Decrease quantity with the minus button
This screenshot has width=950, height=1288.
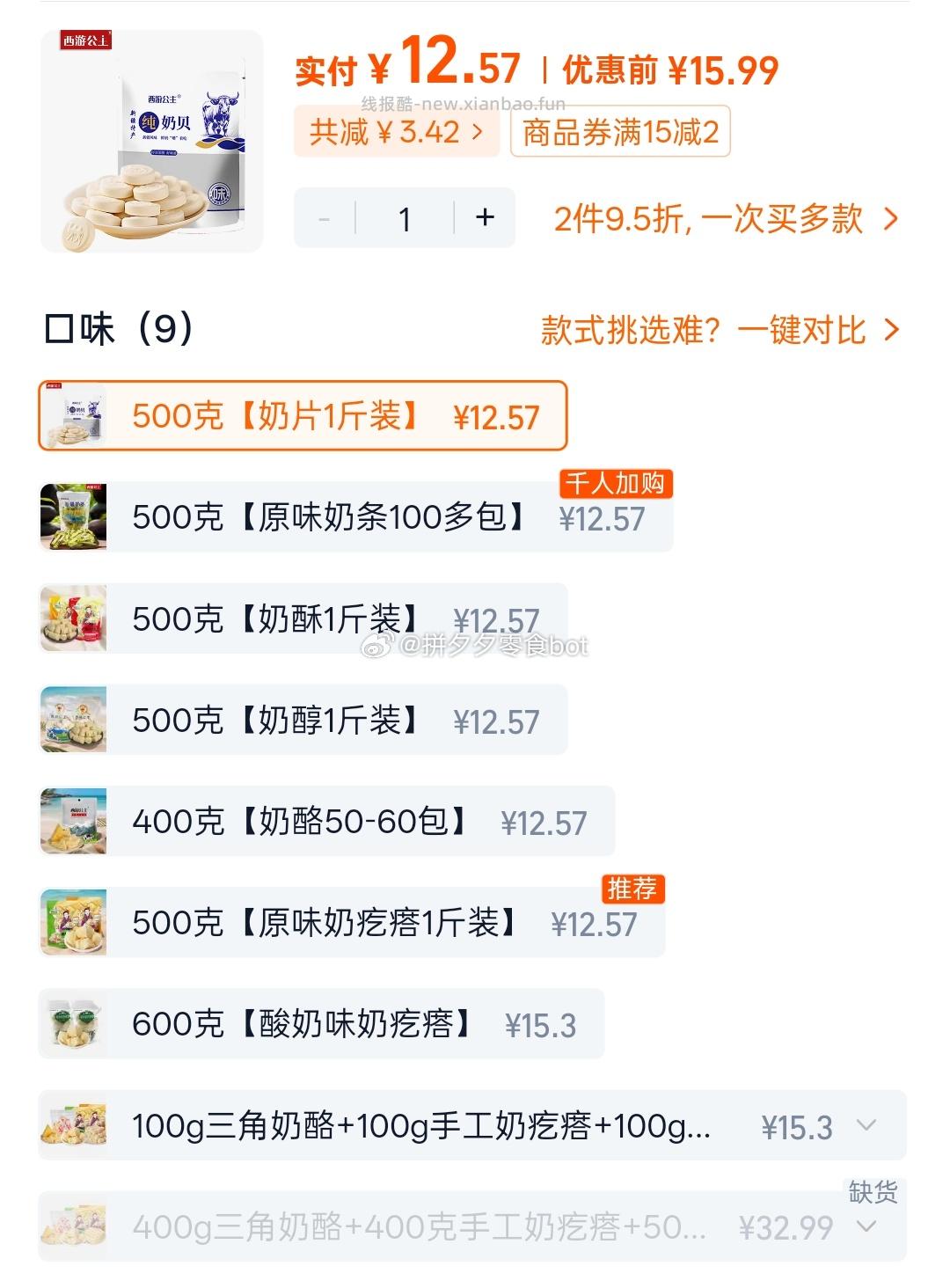click(x=325, y=217)
